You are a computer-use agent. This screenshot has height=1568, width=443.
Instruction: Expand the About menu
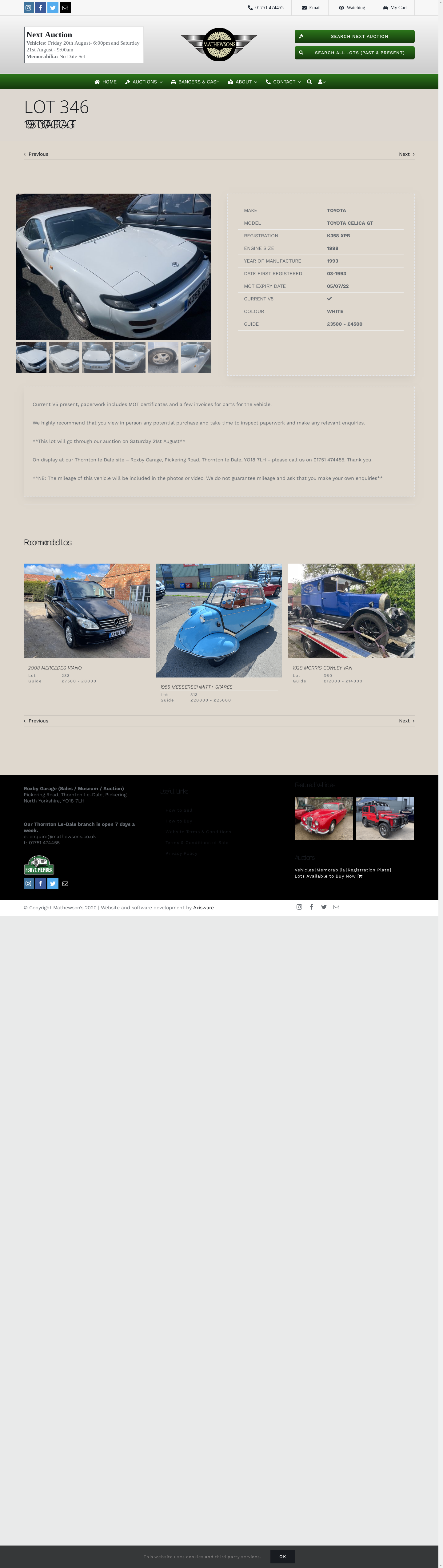pyautogui.click(x=242, y=82)
